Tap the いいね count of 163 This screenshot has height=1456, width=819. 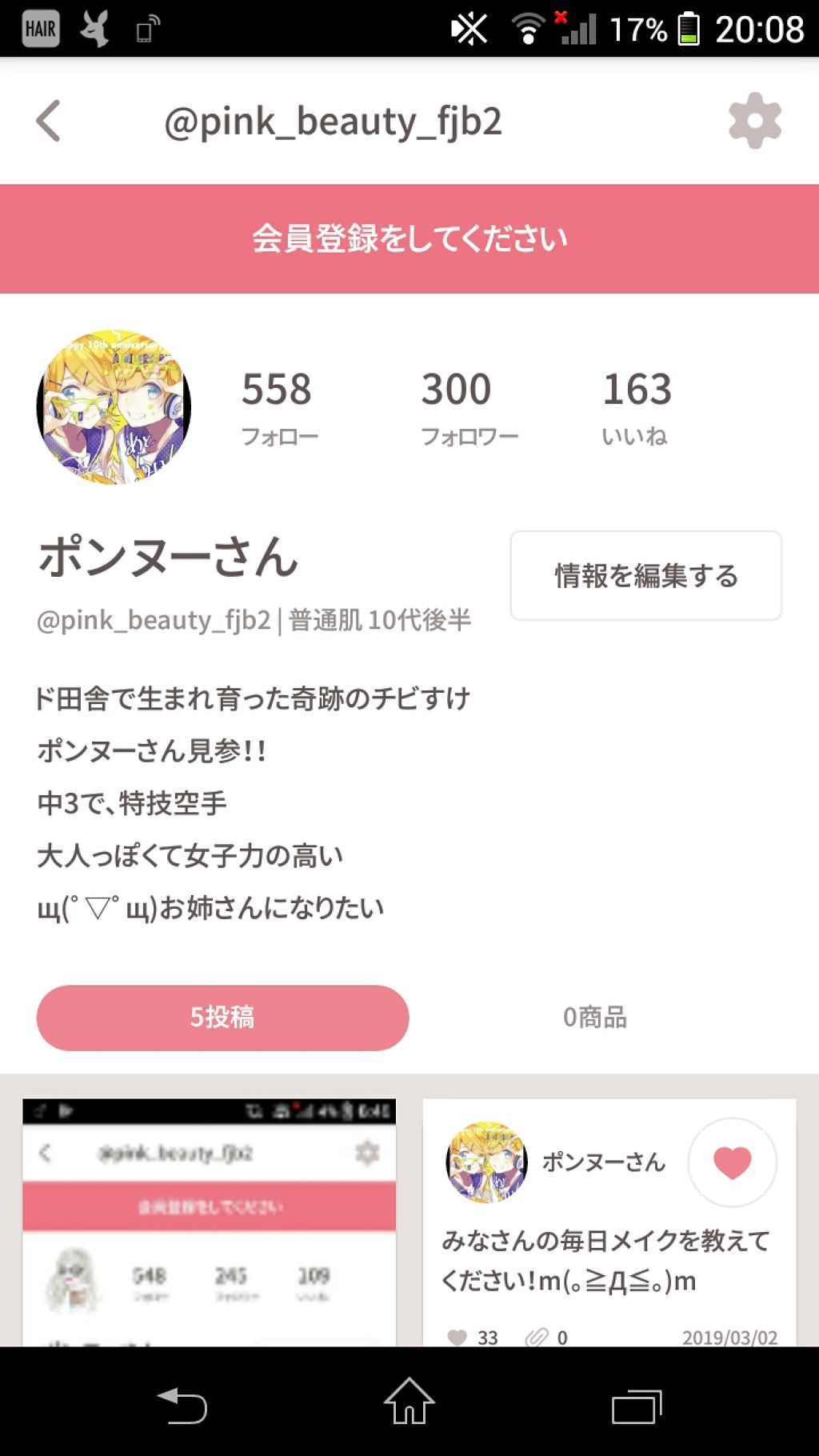637,406
